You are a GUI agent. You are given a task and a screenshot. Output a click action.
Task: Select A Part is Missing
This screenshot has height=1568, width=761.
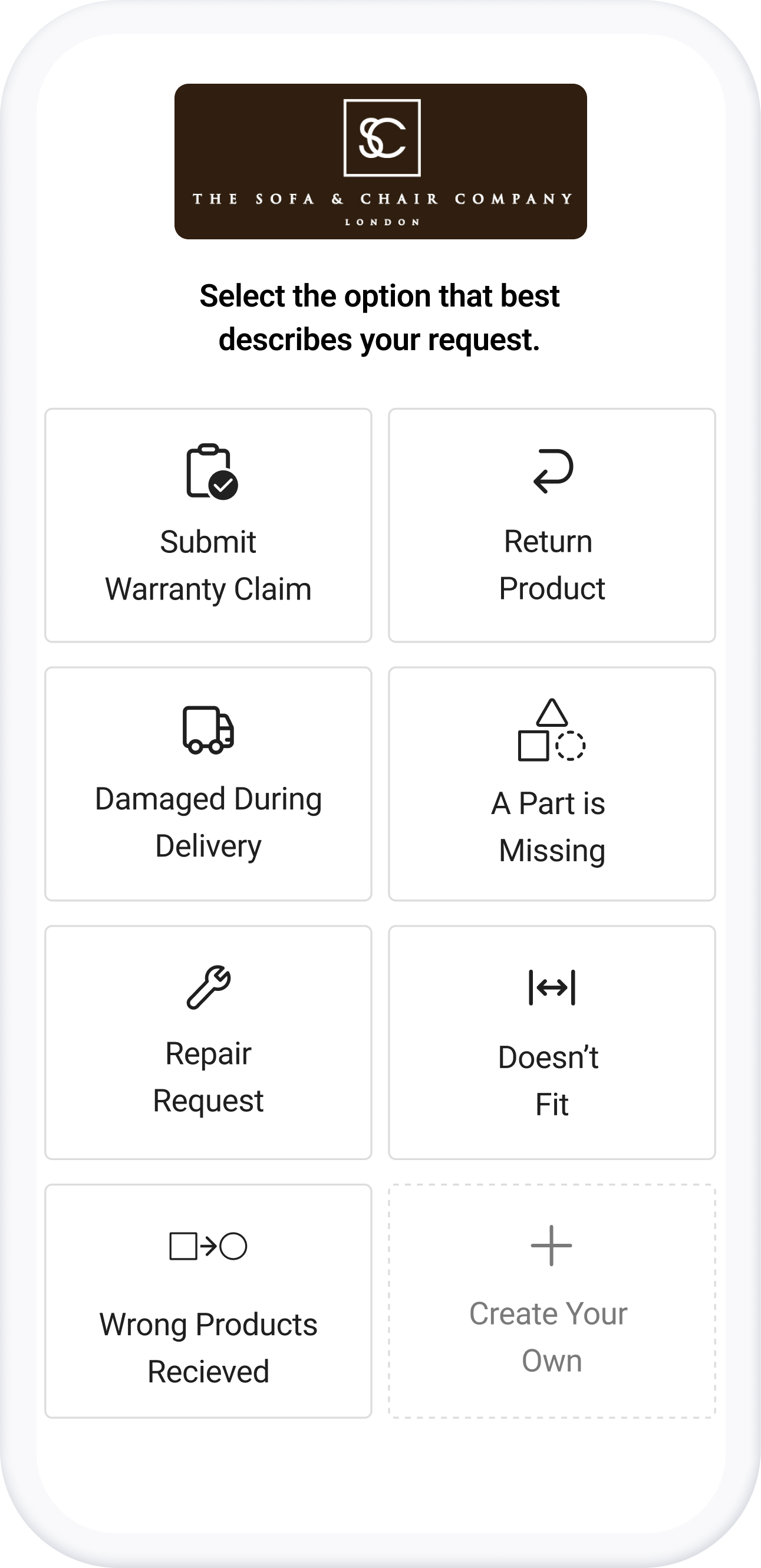(x=552, y=784)
